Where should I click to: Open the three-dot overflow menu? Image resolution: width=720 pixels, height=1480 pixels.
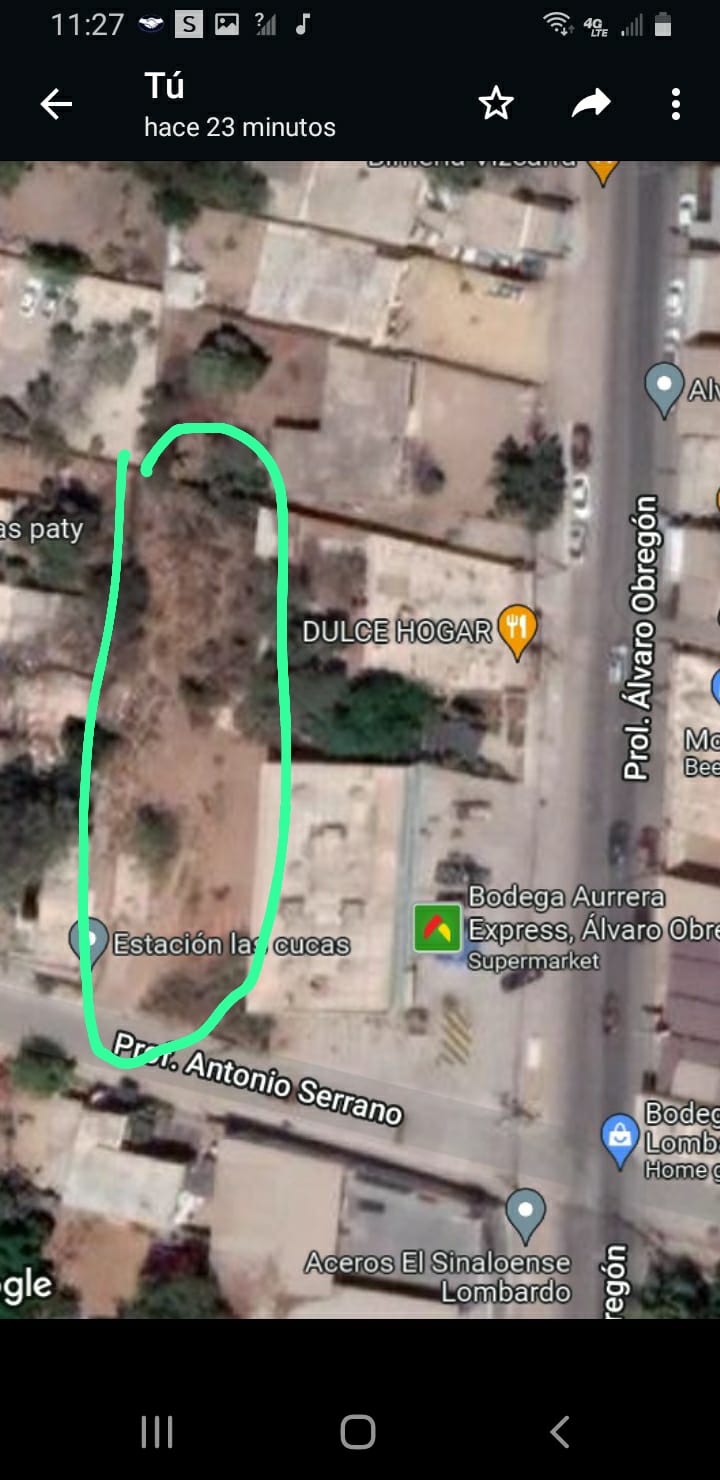click(x=676, y=104)
